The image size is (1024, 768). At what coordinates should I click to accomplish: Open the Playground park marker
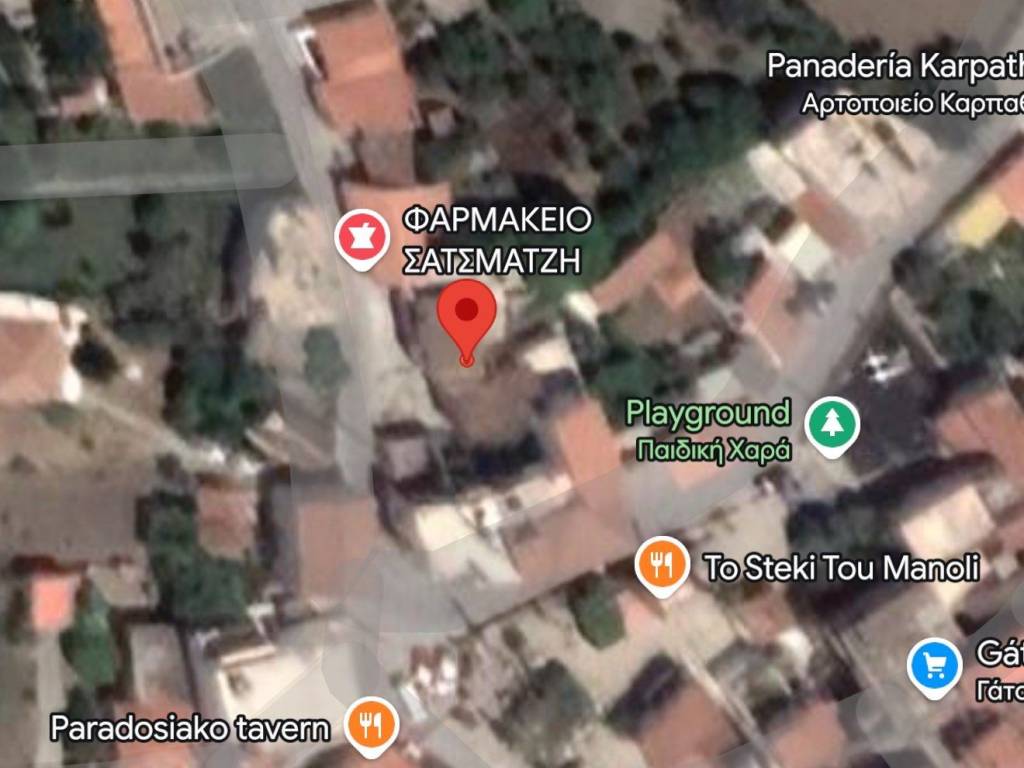pos(832,424)
